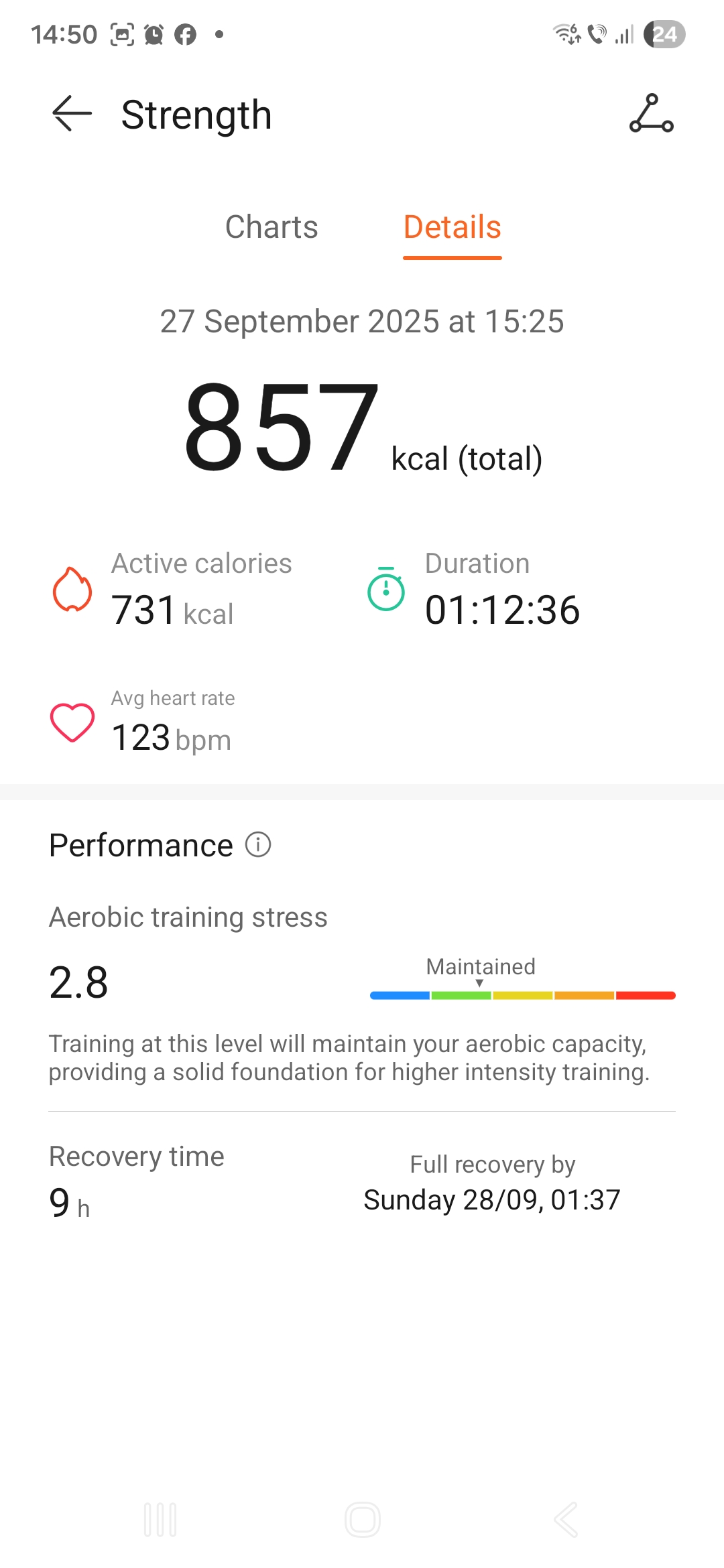Open the share route icon
The width and height of the screenshot is (724, 1568).
tap(651, 114)
